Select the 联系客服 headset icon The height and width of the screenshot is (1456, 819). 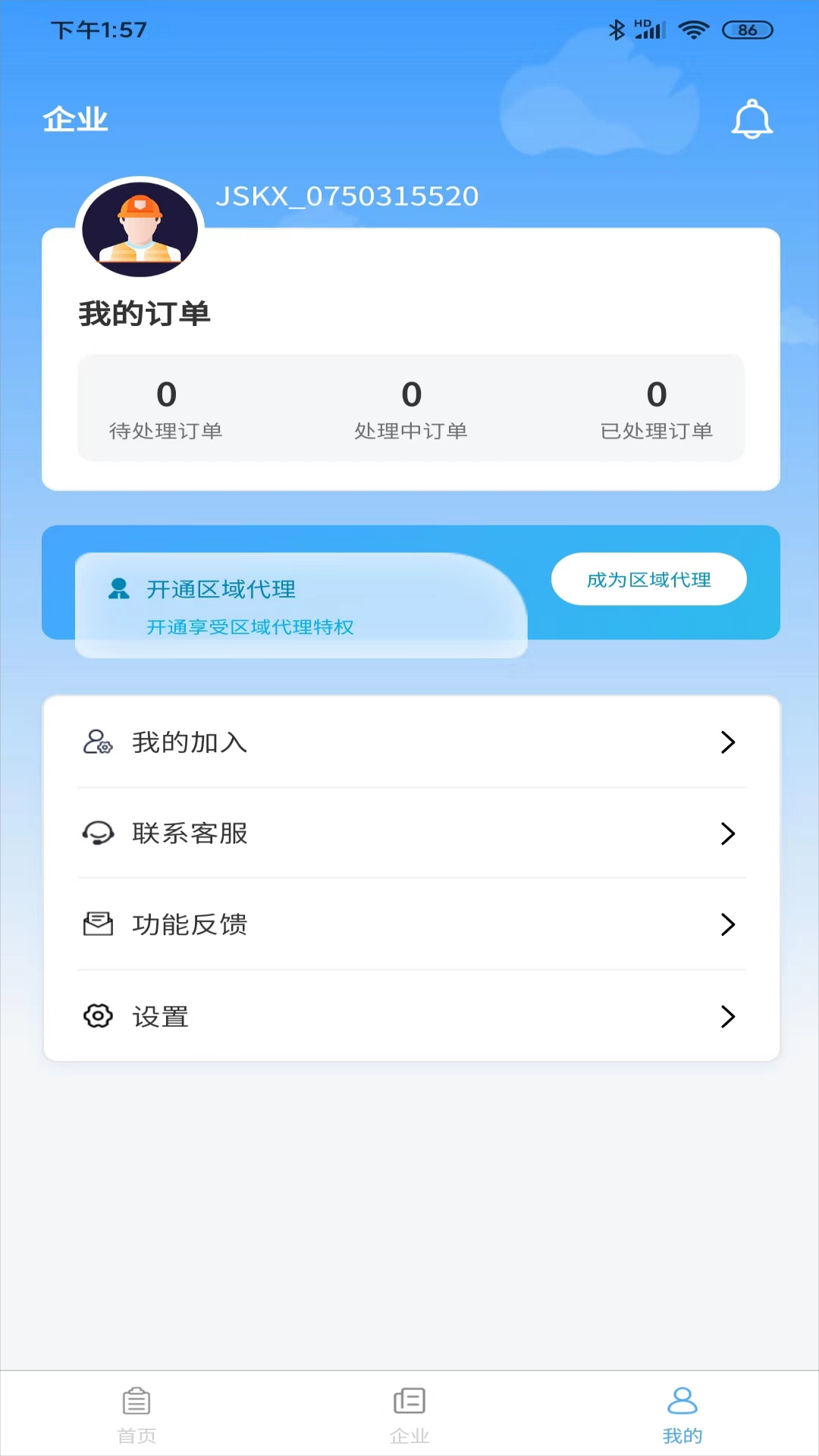coord(99,833)
